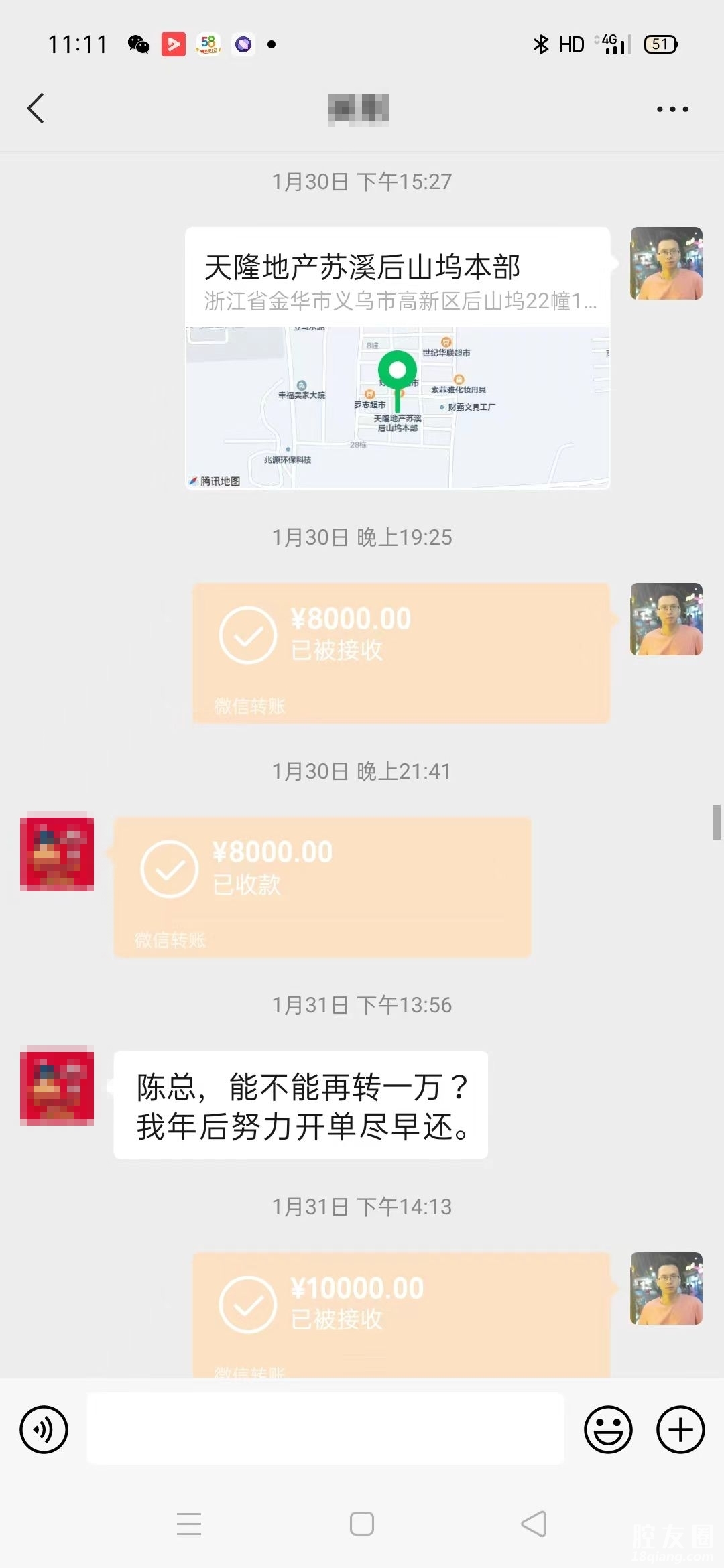Go back from this chat
The image size is (724, 1568).
pos(36,109)
